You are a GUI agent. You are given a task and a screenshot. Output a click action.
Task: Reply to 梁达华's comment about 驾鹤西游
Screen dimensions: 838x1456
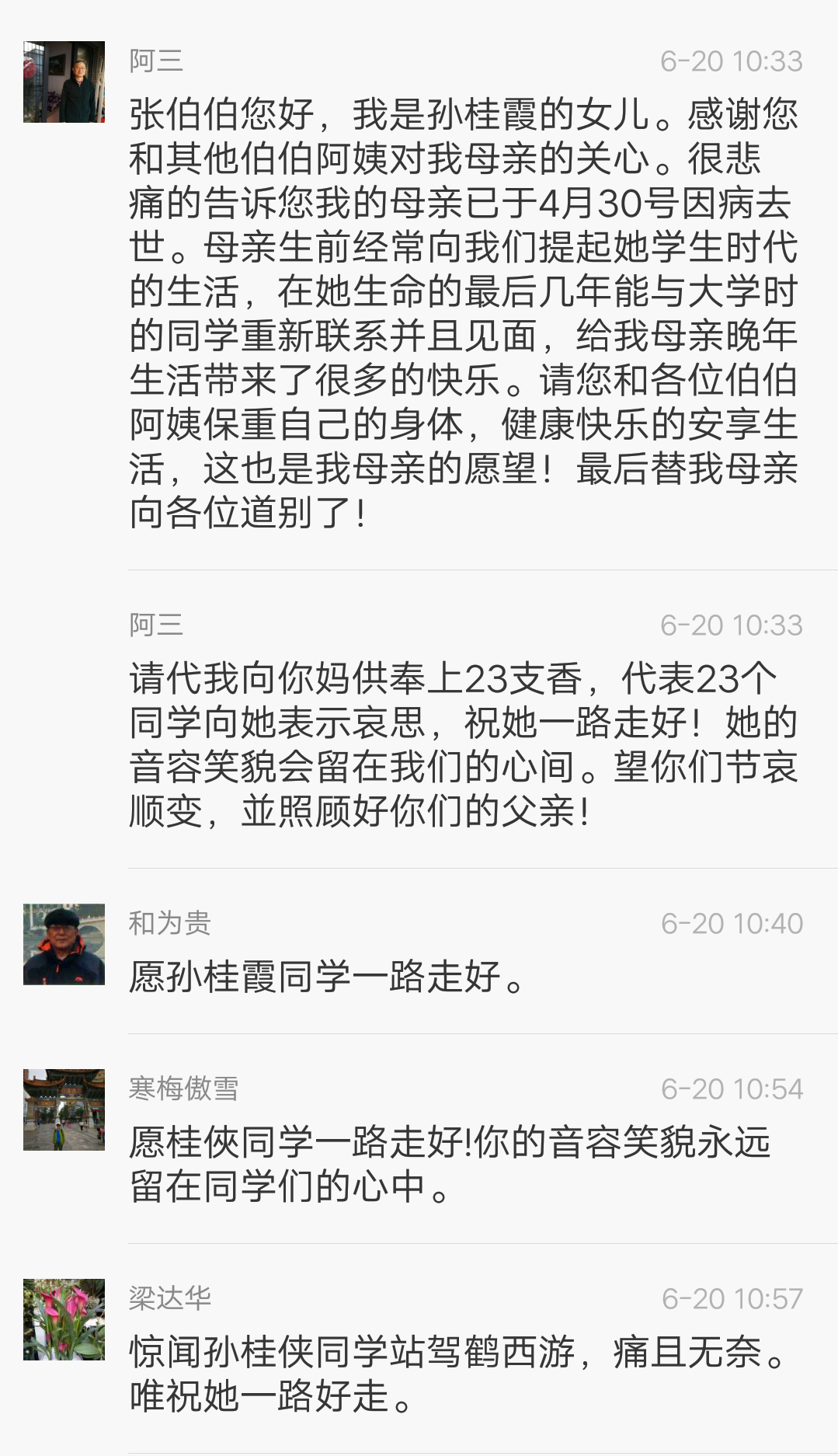(458, 1374)
